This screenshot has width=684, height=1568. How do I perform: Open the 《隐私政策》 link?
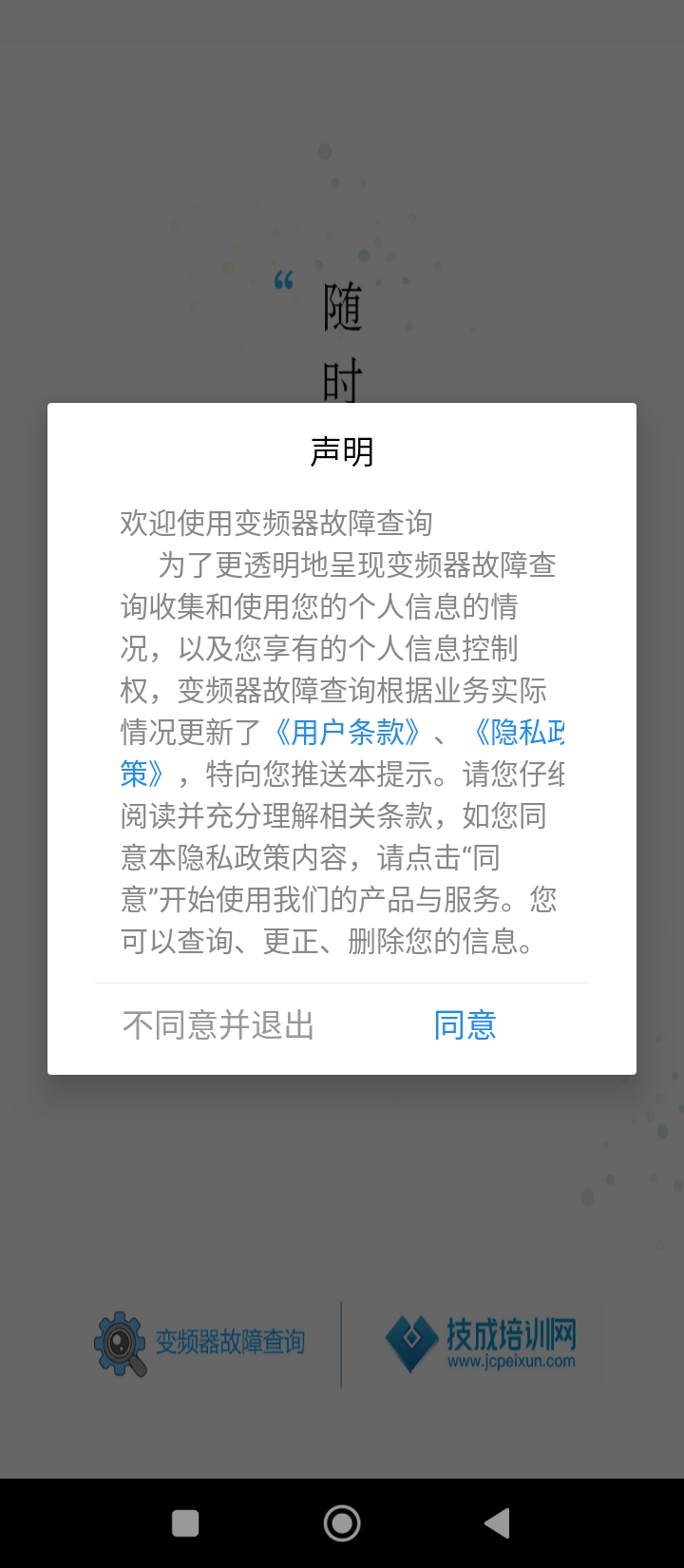[x=518, y=733]
